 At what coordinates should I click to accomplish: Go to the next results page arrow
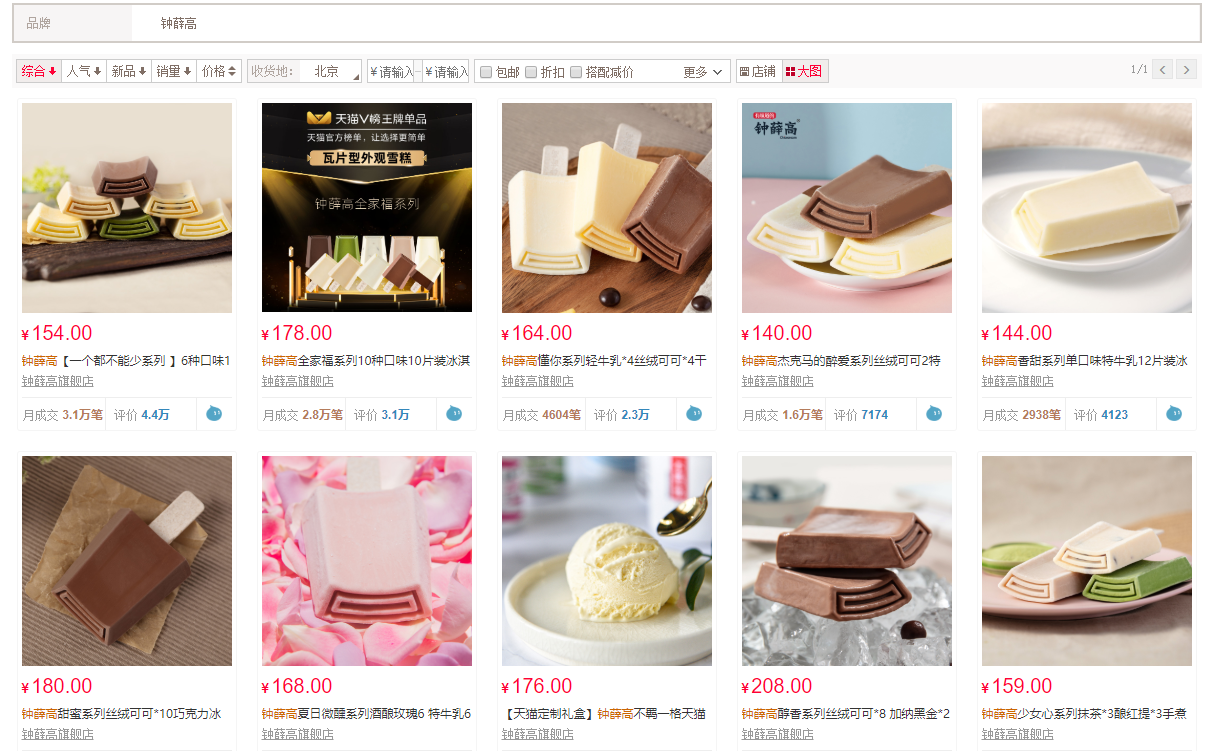[1186, 69]
